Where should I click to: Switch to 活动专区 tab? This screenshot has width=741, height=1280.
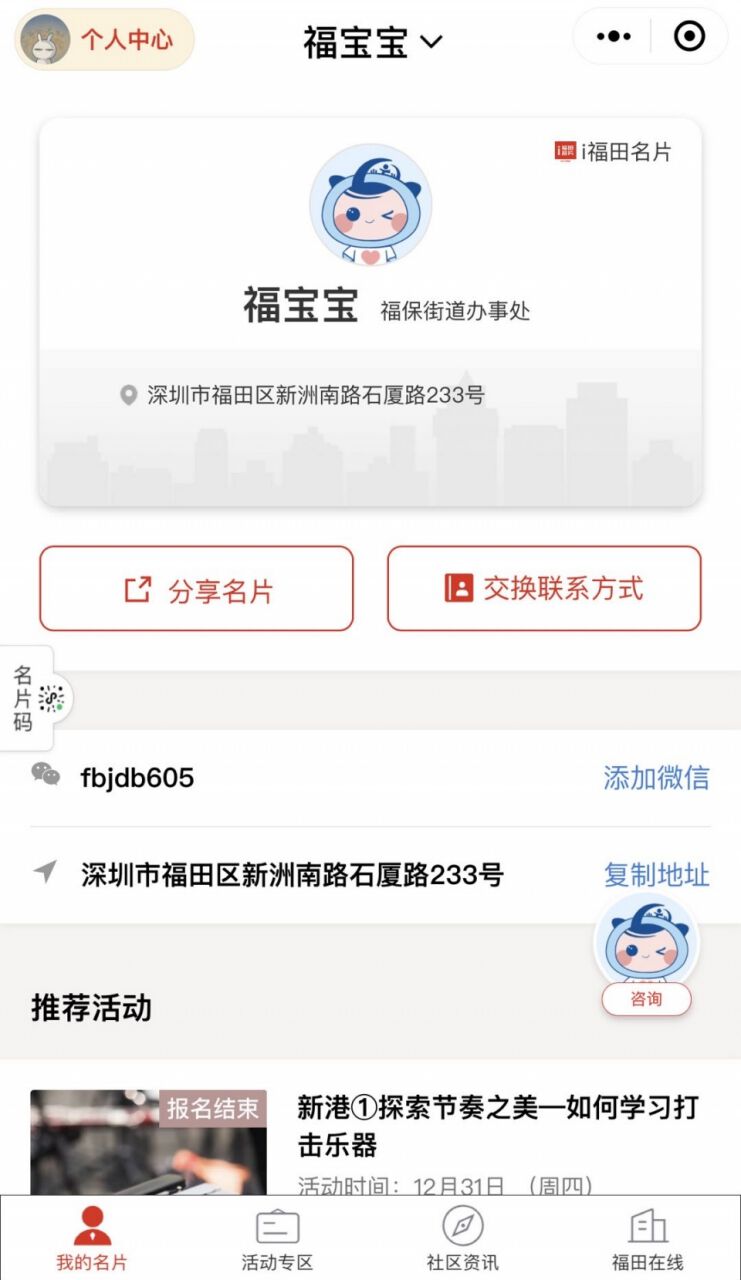277,1240
